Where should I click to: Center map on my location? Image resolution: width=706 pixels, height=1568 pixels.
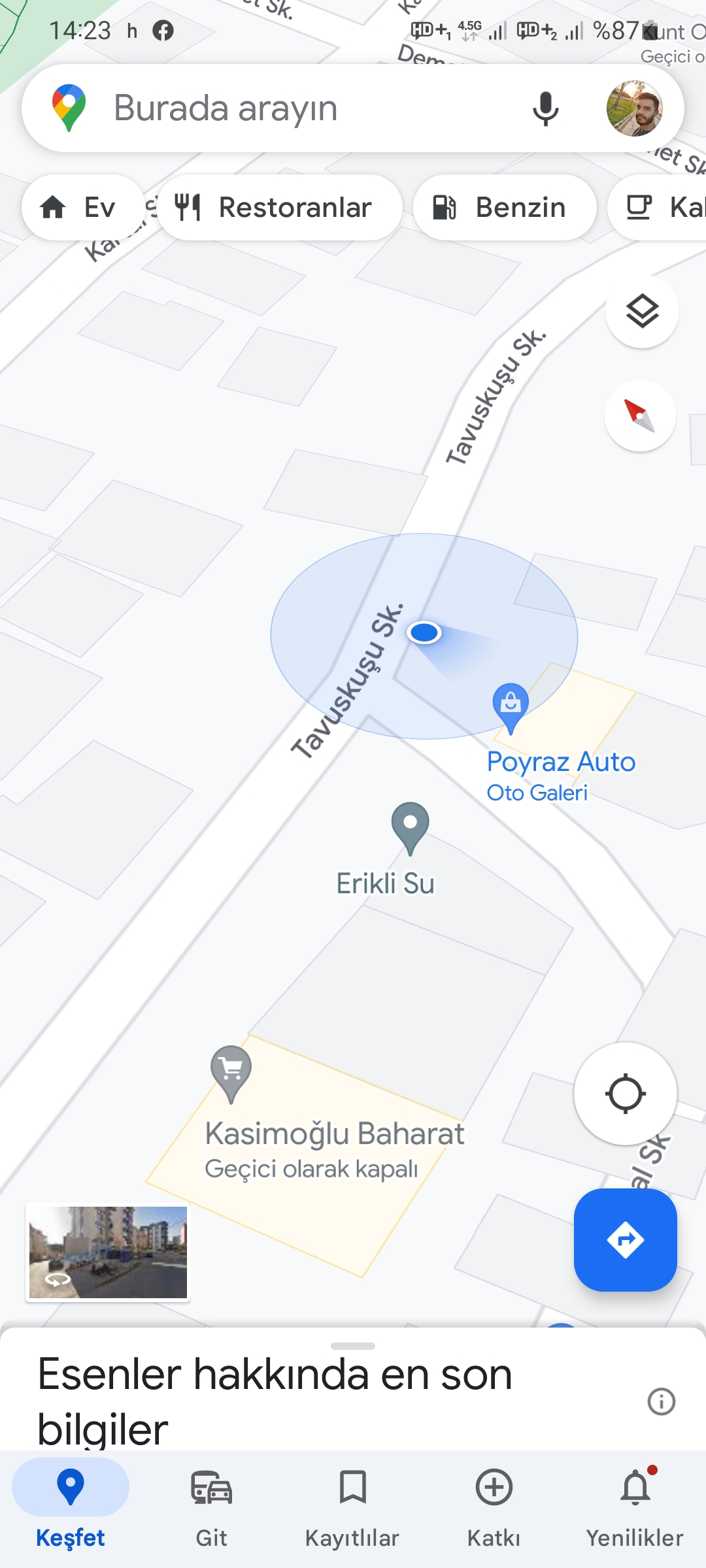(625, 1094)
